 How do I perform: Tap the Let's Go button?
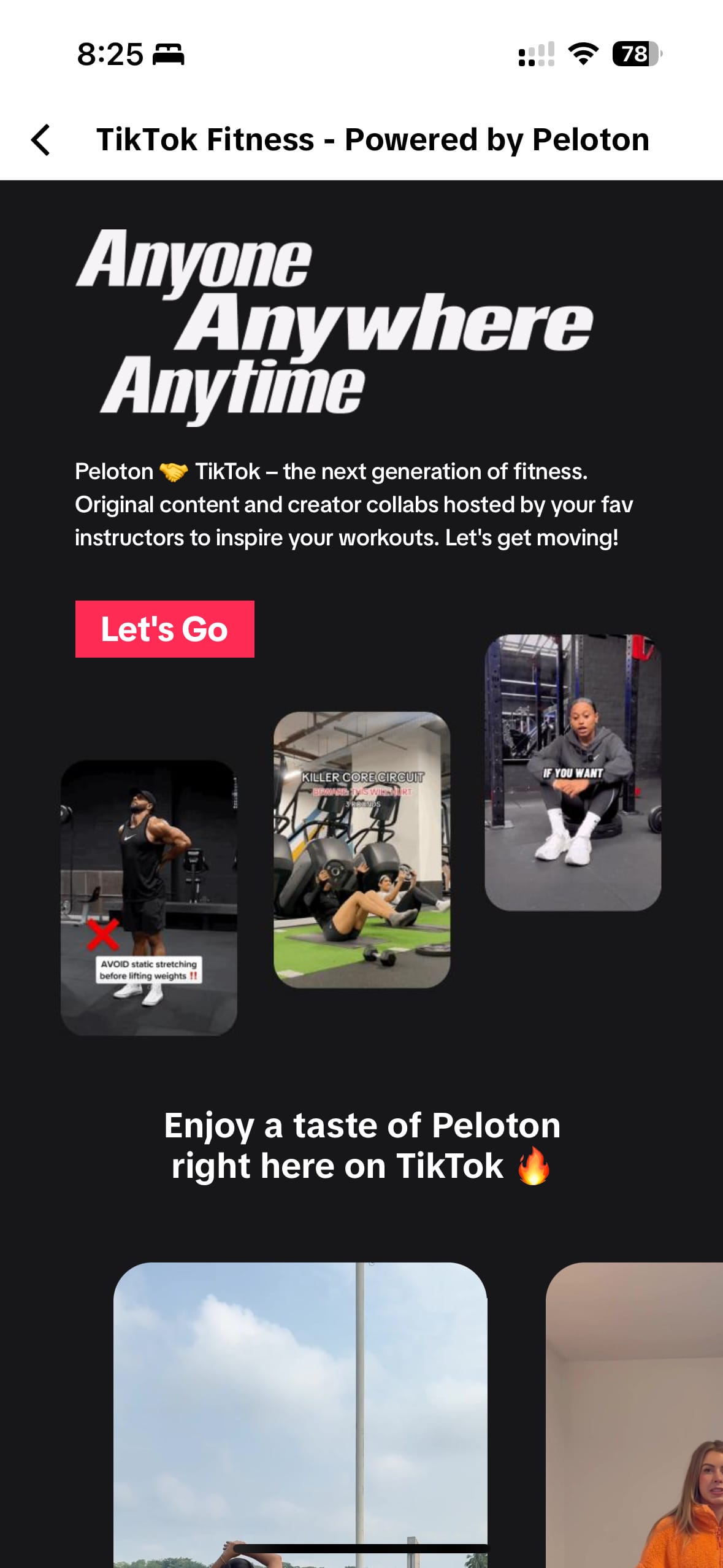point(164,629)
